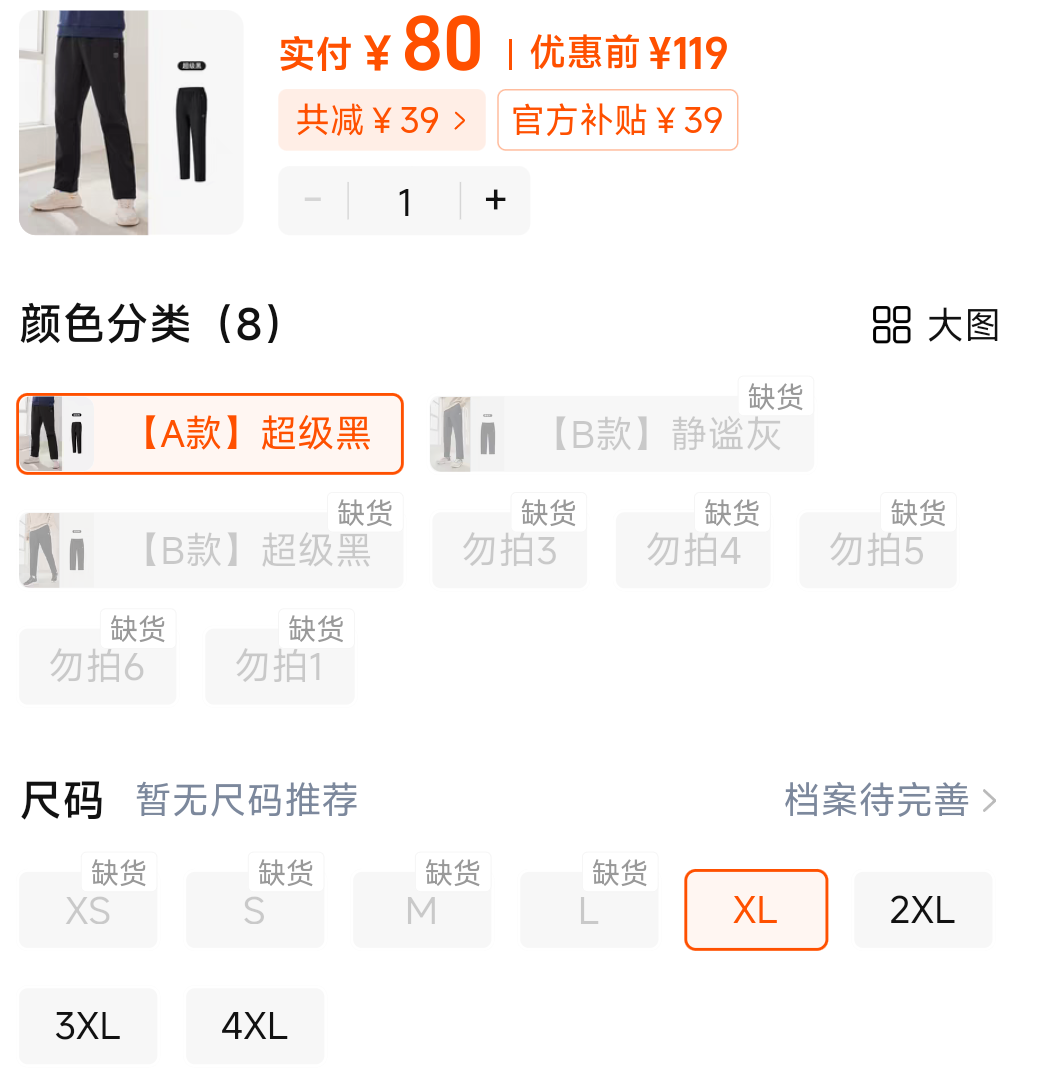The width and height of the screenshot is (1052, 1083).
Task: Pick the 3XL size option
Action: (88, 1026)
